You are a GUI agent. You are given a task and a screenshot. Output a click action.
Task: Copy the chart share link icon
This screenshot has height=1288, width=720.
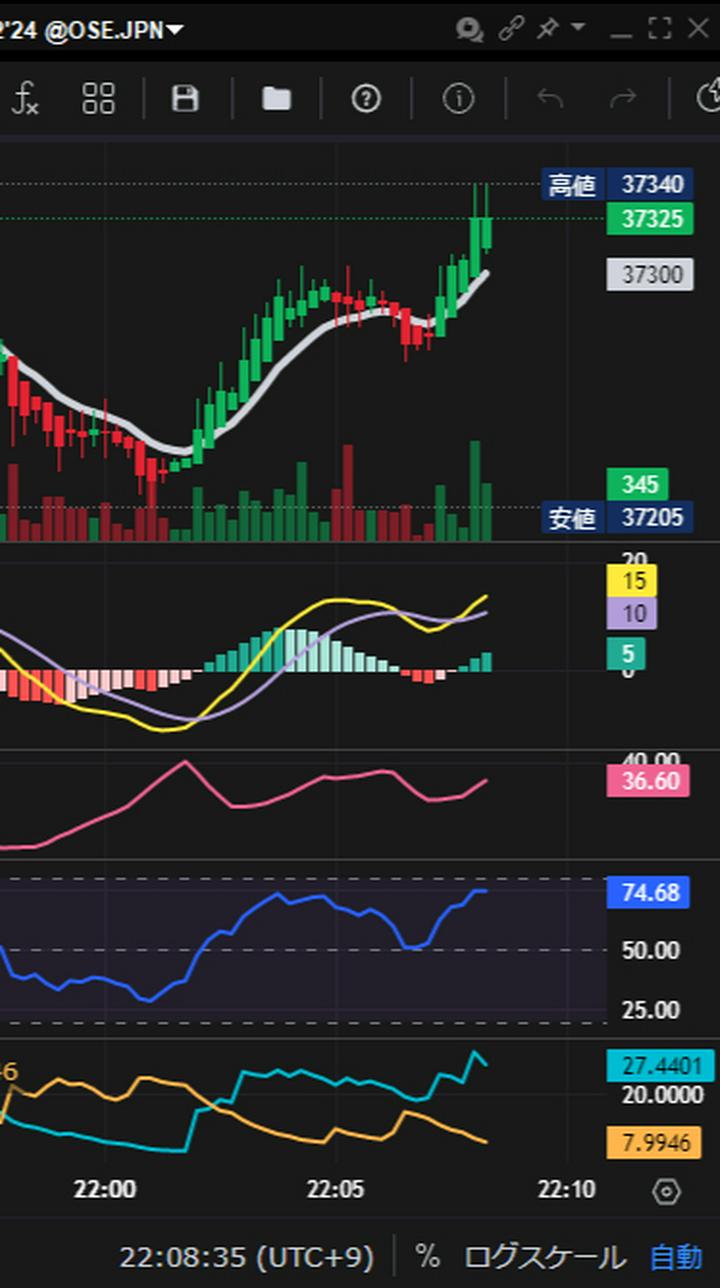click(512, 30)
